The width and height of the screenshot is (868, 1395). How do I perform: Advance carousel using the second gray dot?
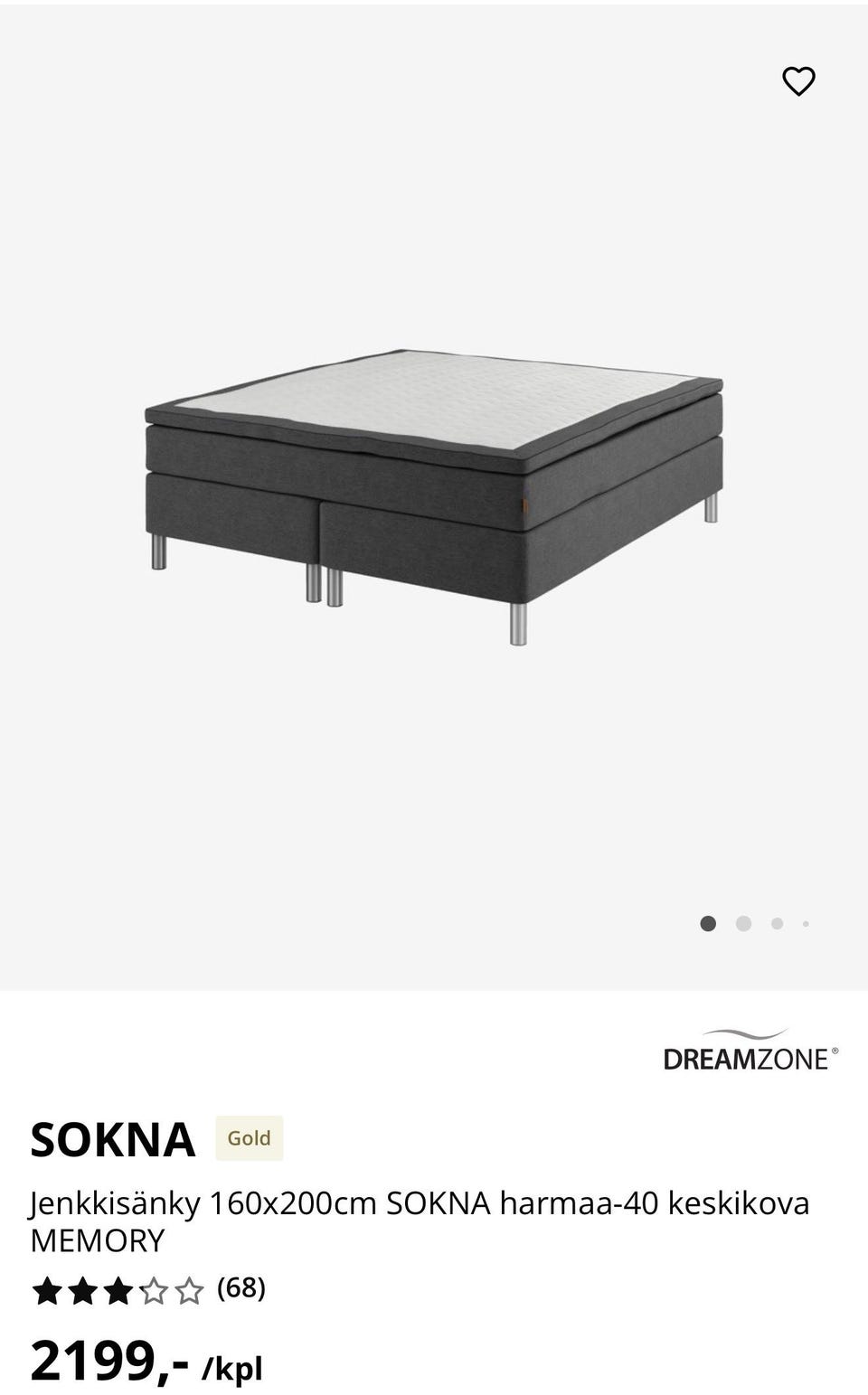[743, 924]
